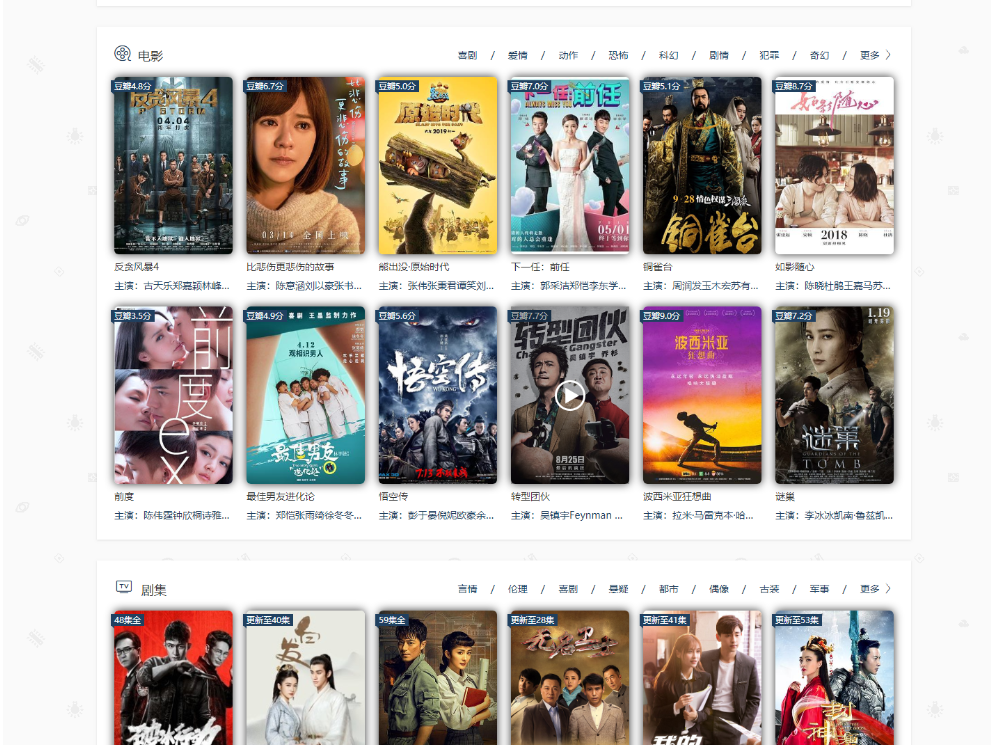Viewport: 991px width, 745px height.
Task: View 更多 in the 剧集 section
Action: [x=874, y=589]
